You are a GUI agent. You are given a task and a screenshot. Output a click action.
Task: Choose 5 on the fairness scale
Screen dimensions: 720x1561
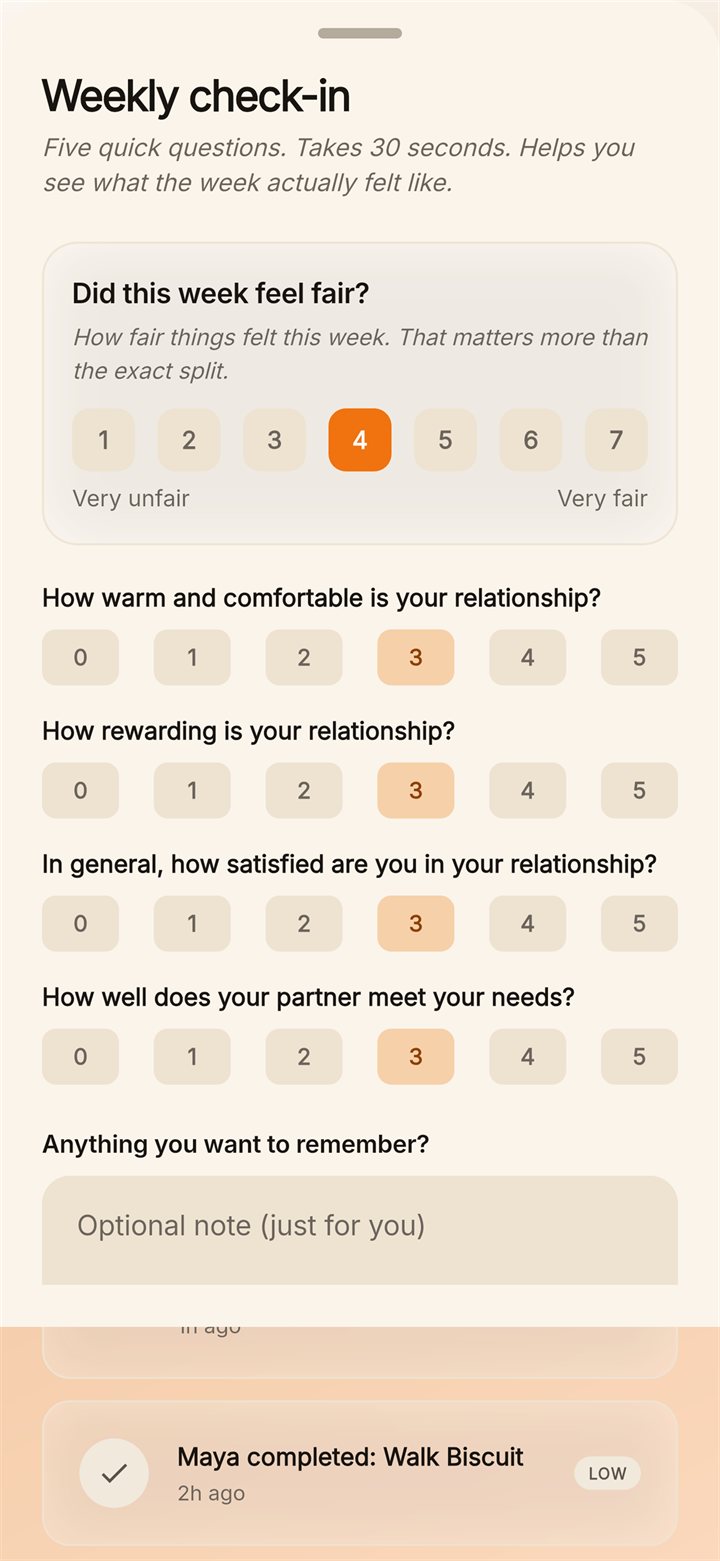pos(445,440)
